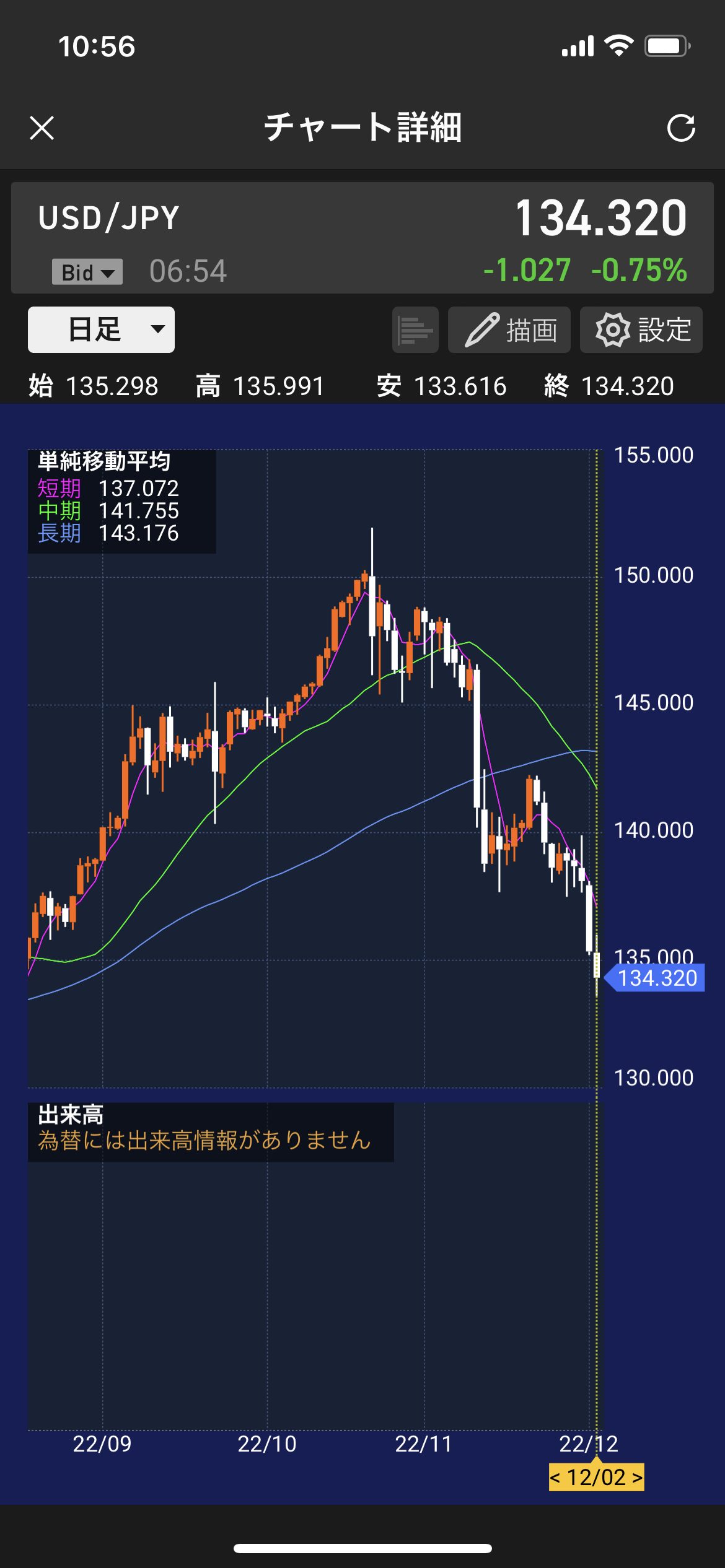This screenshot has height=1568, width=725.
Task: Refresh the chart data
Action: click(680, 128)
